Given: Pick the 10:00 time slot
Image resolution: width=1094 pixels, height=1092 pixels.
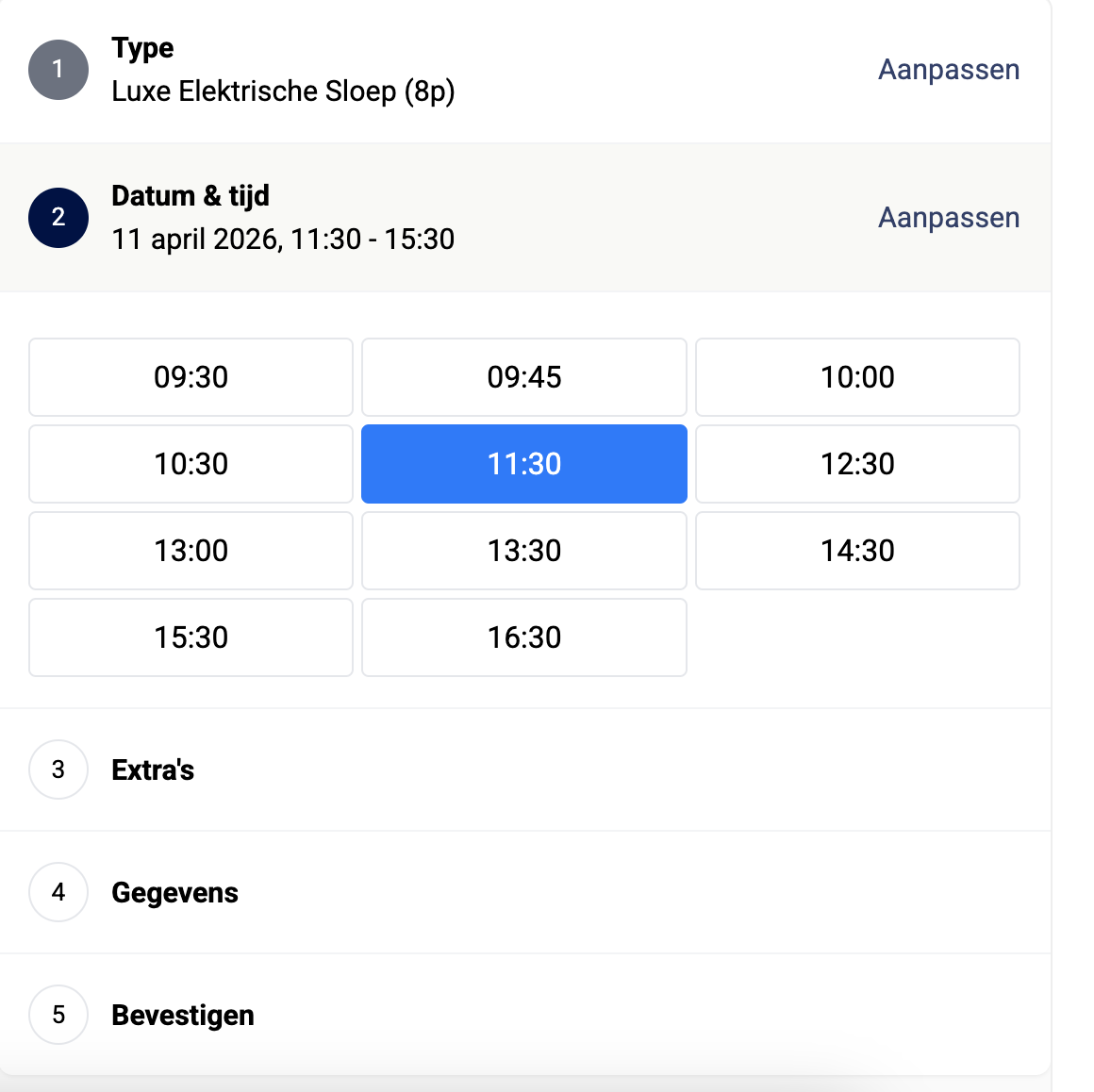Looking at the screenshot, I should pyautogui.click(x=857, y=377).
